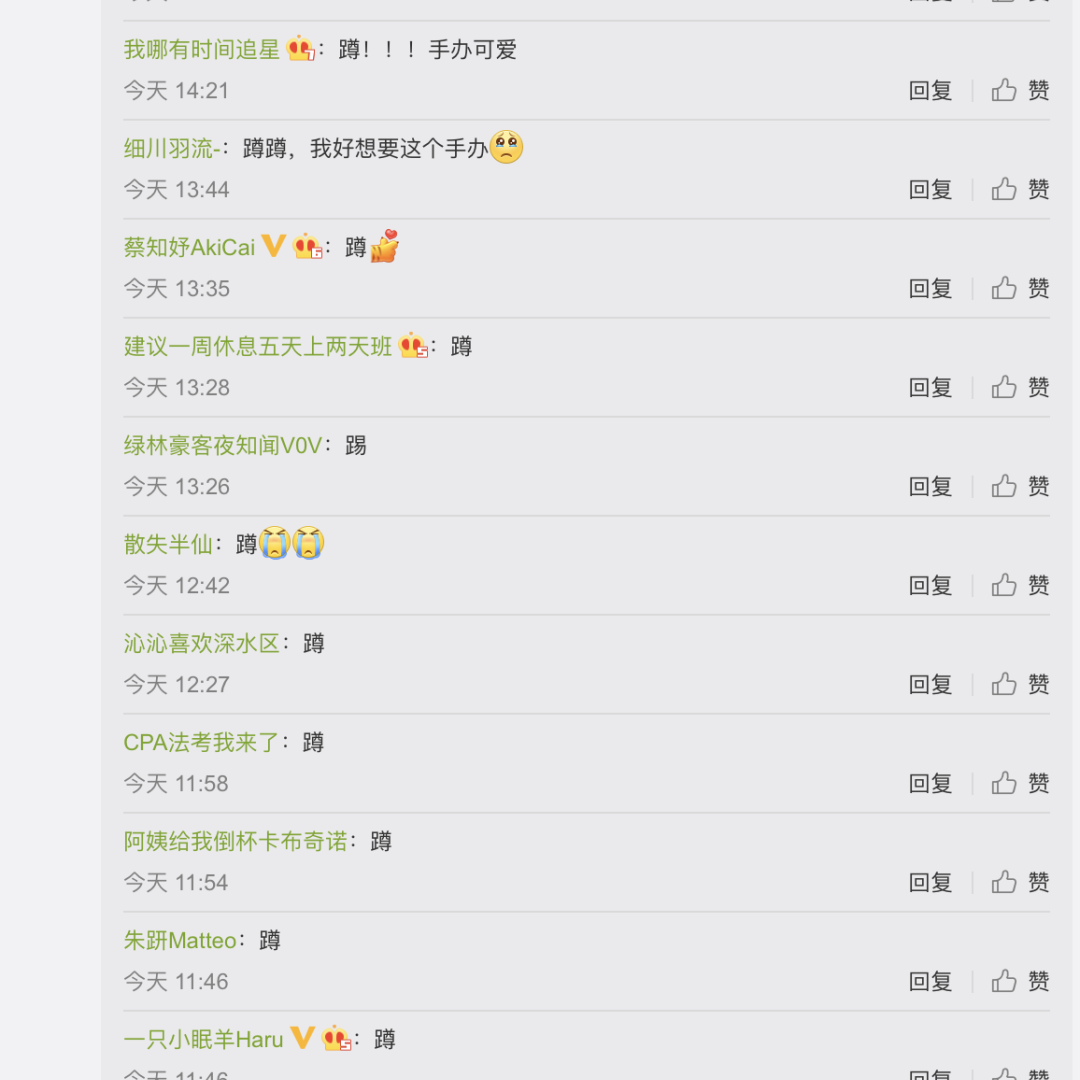
Task: Open 朱趼Matteo's profile
Action: point(180,940)
